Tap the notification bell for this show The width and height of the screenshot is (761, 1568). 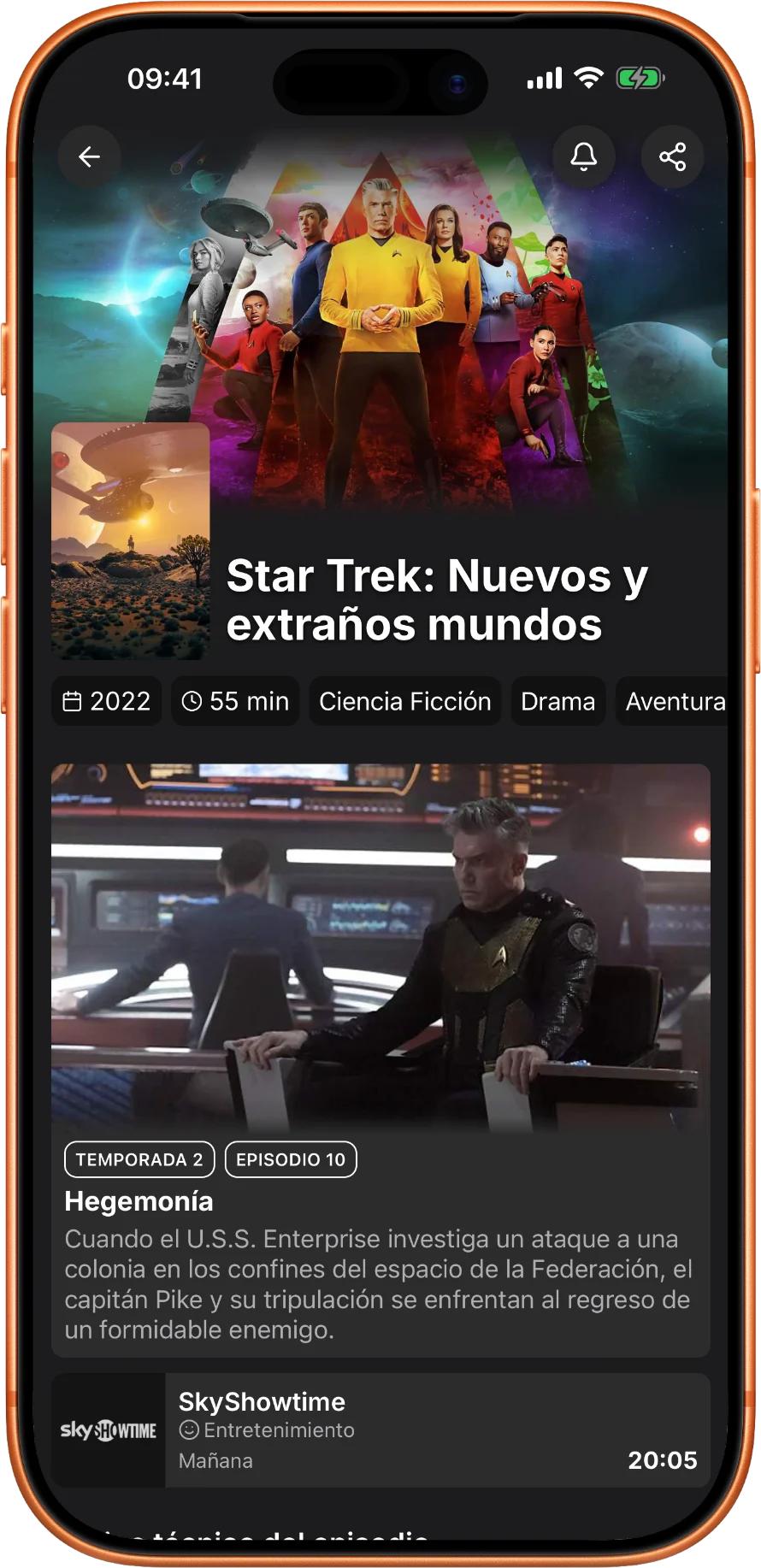tap(584, 156)
